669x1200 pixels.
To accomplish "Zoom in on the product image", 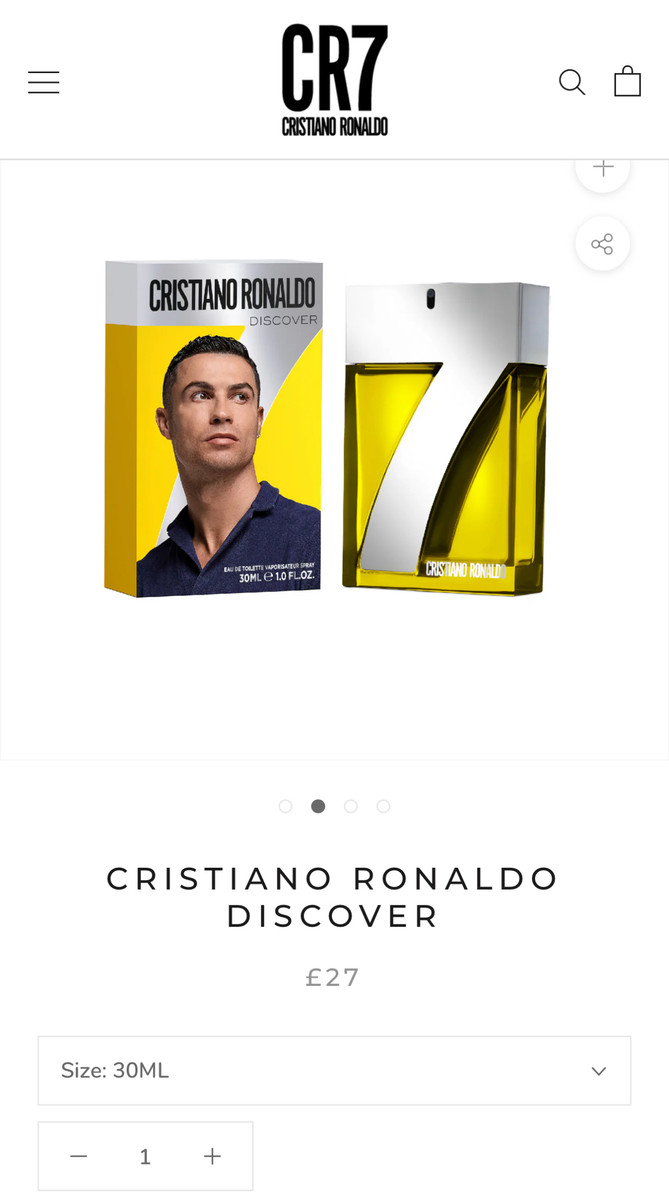I will [x=602, y=170].
